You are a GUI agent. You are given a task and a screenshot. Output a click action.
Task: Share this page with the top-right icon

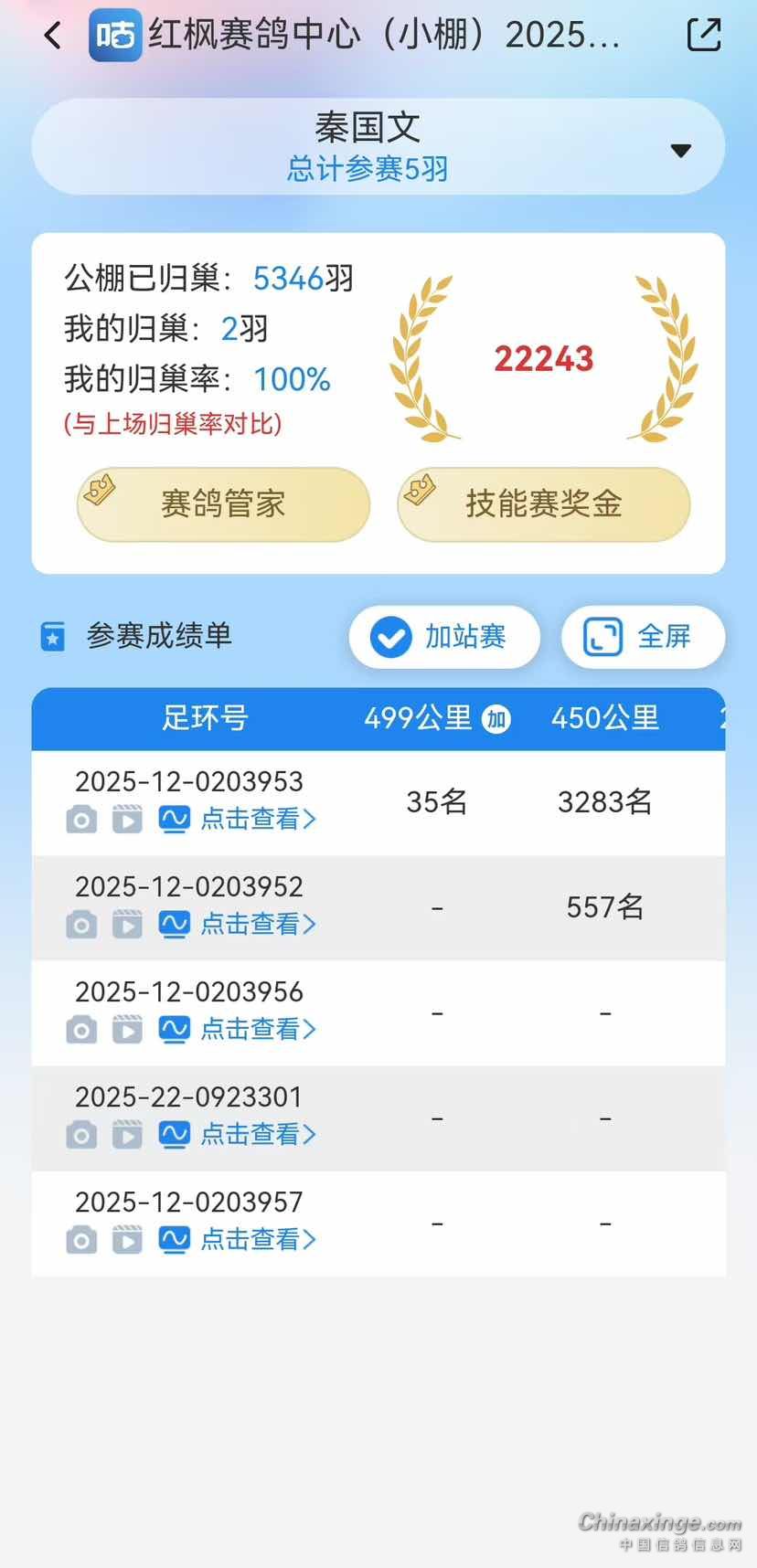(703, 36)
